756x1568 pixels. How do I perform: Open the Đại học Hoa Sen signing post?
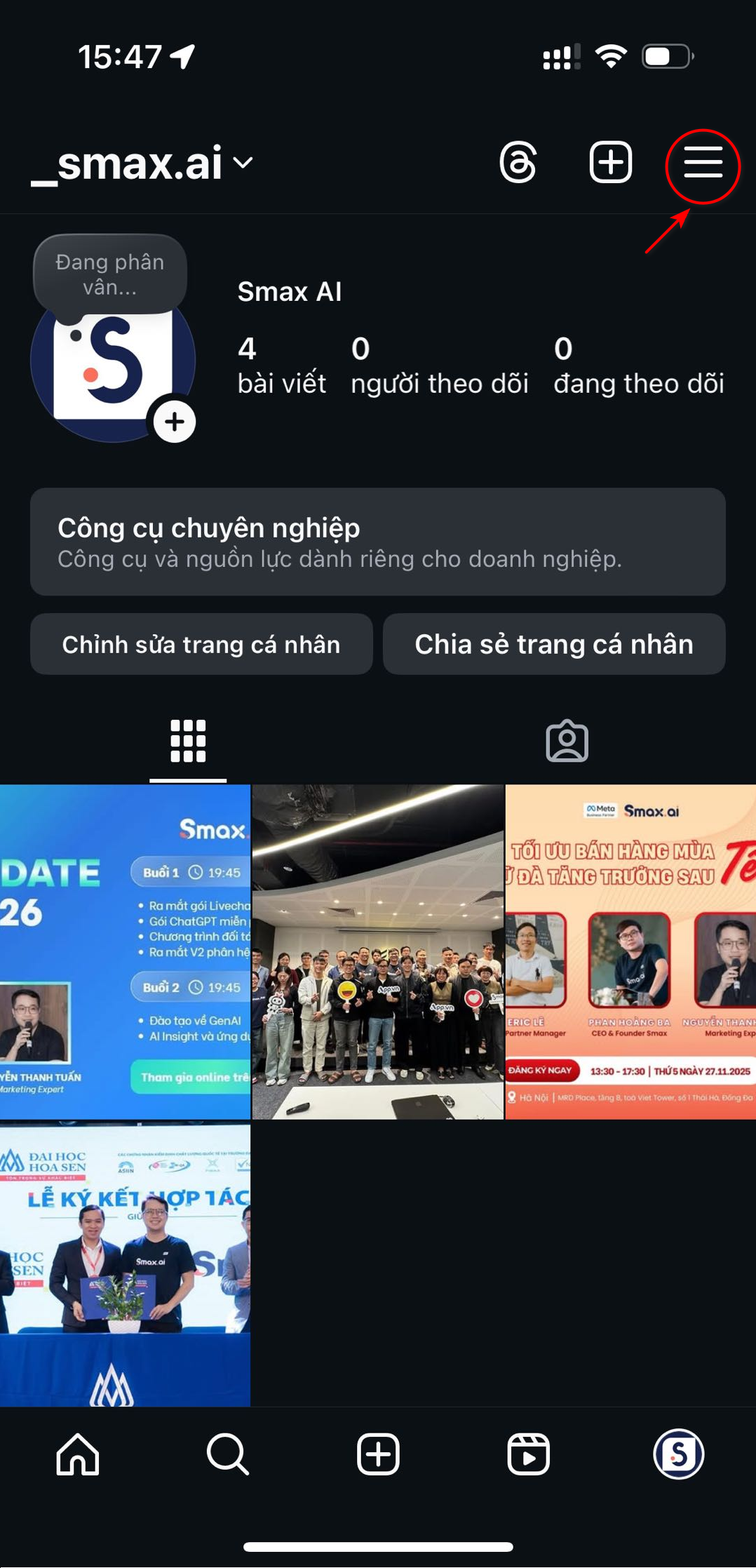(125, 1264)
